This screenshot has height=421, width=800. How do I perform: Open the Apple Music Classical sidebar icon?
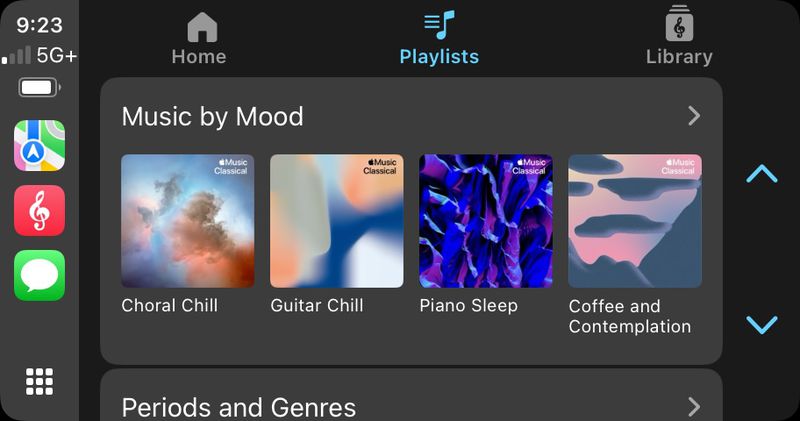[39, 211]
